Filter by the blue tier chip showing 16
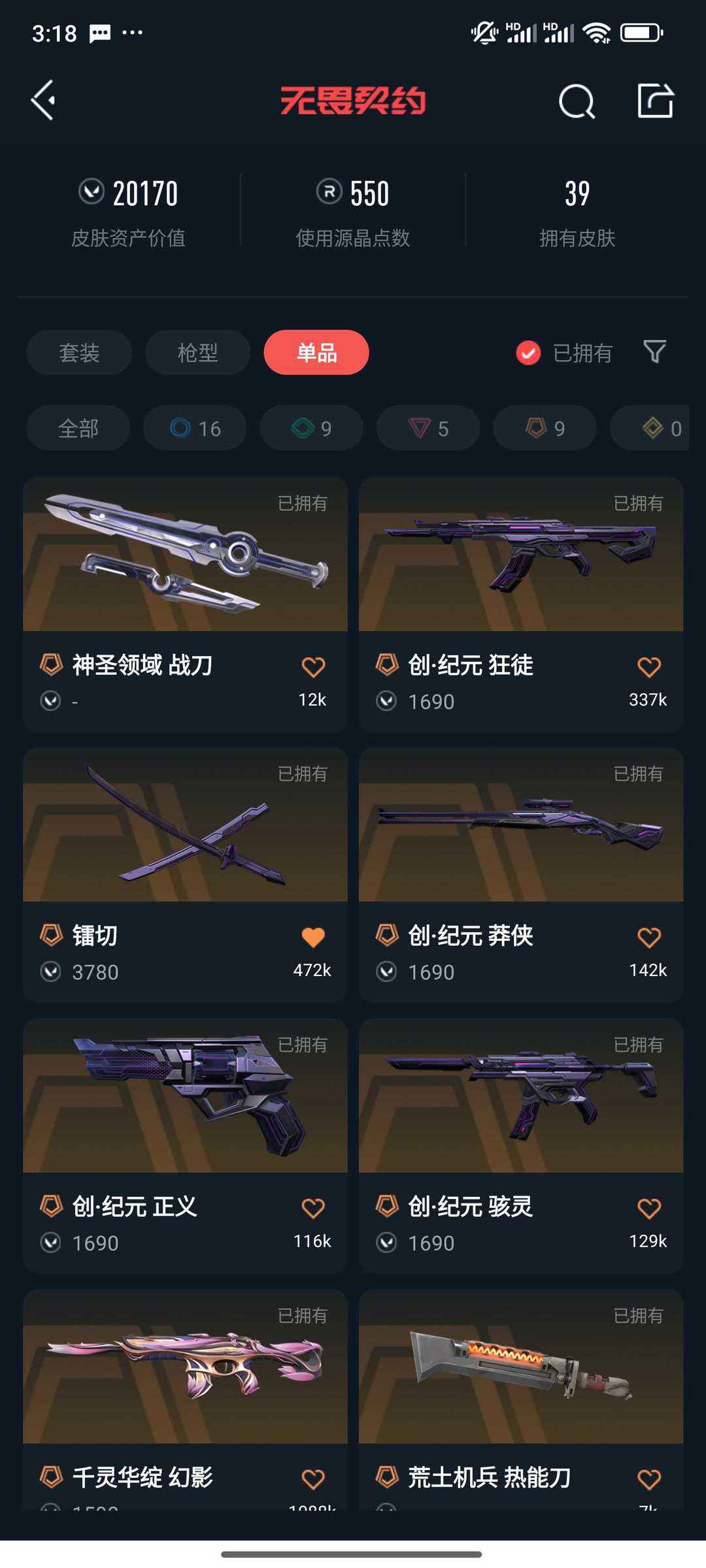 [x=195, y=428]
